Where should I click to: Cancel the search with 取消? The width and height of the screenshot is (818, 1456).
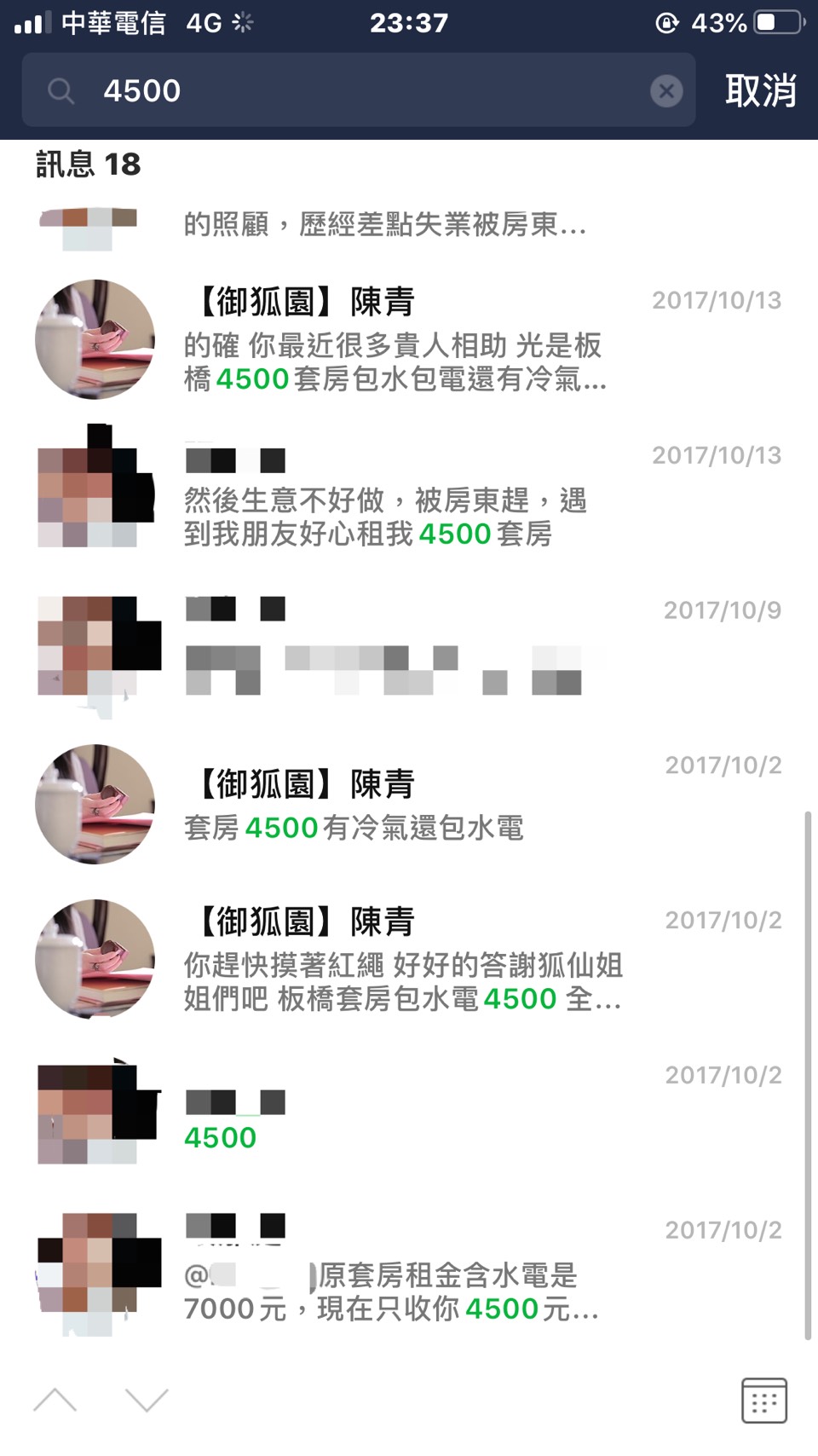[x=760, y=90]
